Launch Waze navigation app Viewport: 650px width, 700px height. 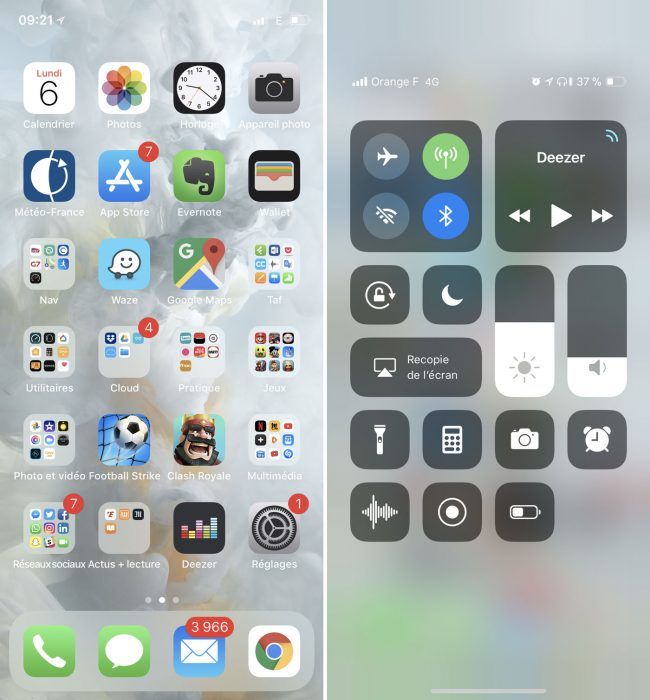[x=124, y=264]
